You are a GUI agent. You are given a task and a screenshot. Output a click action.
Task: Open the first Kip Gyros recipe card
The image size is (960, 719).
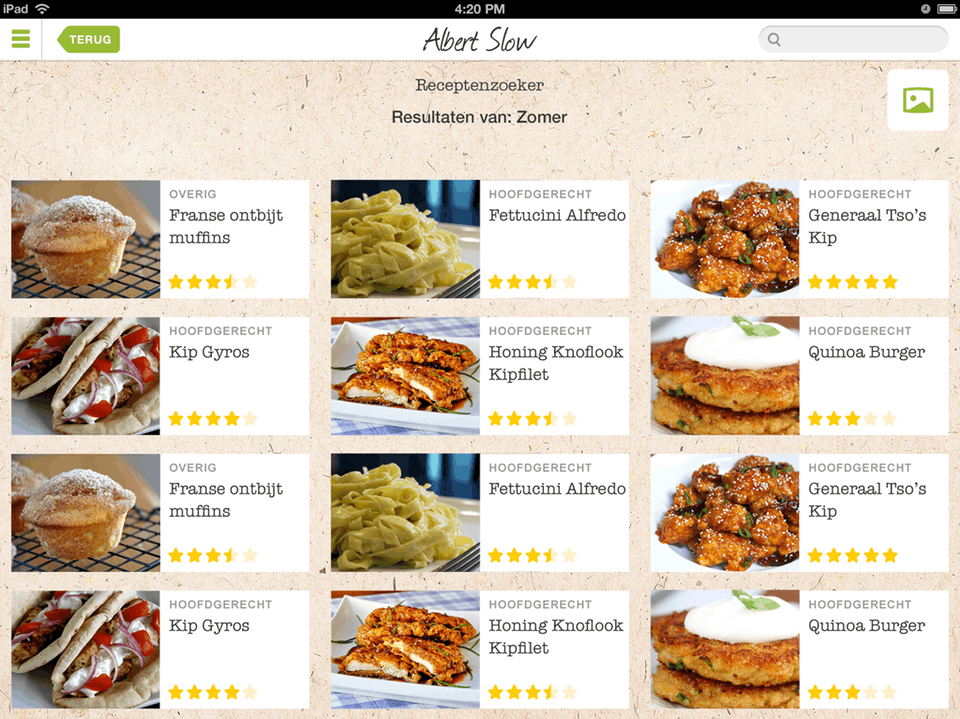point(160,376)
